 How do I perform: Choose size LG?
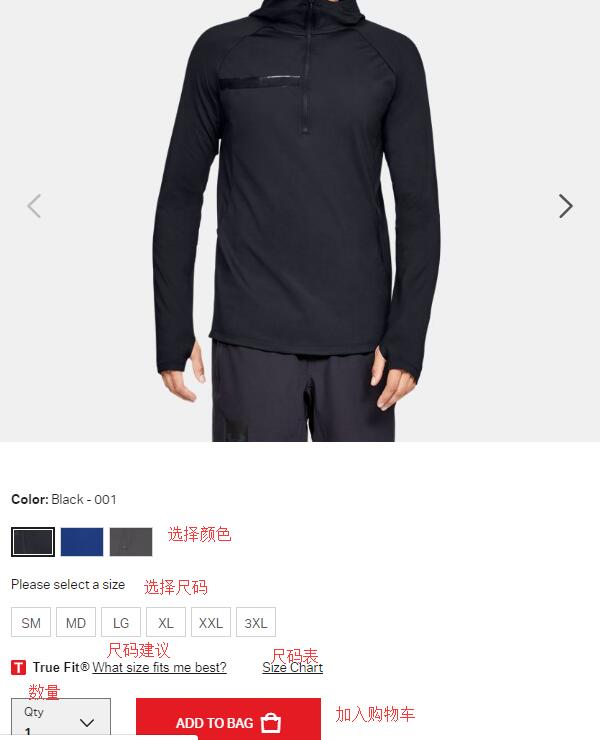(x=121, y=622)
